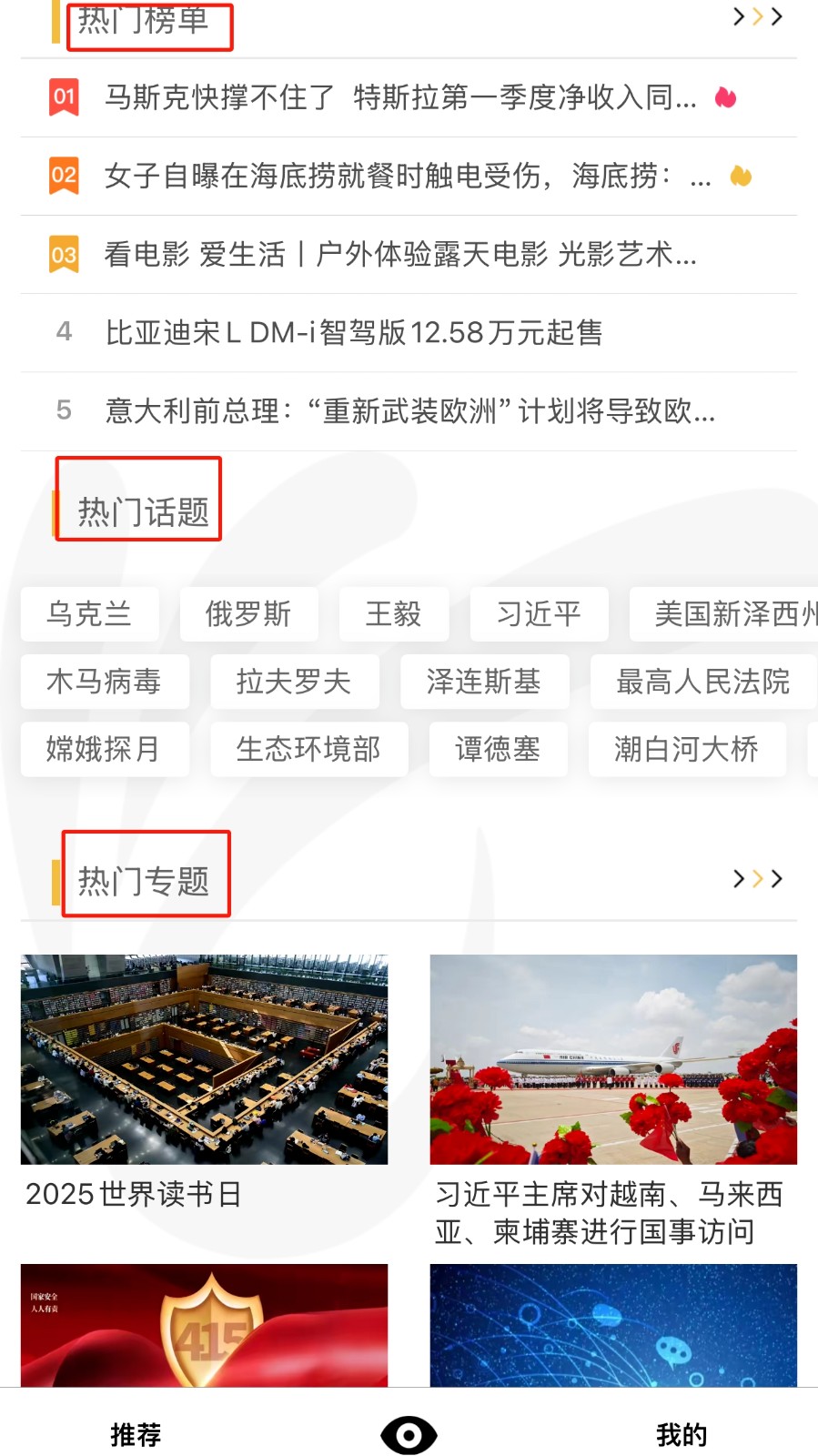
Task: Open the 泽连斯基 topic chip
Action: click(x=484, y=682)
